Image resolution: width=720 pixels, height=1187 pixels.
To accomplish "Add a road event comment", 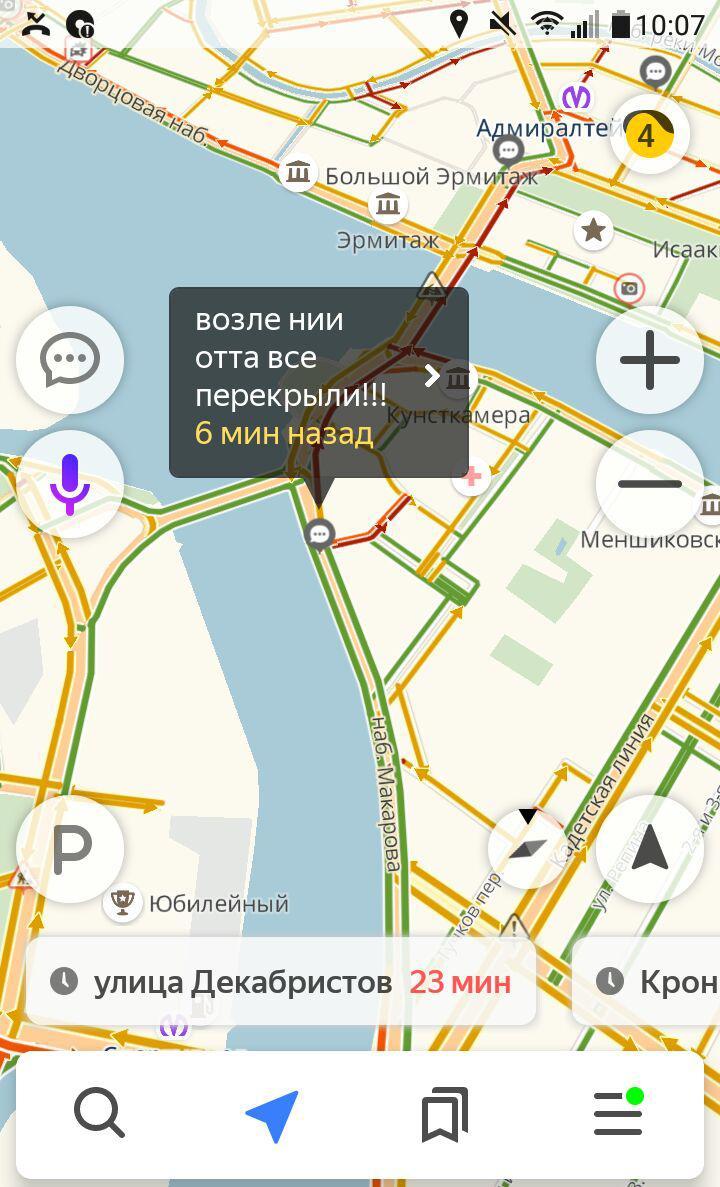I will [x=70, y=360].
